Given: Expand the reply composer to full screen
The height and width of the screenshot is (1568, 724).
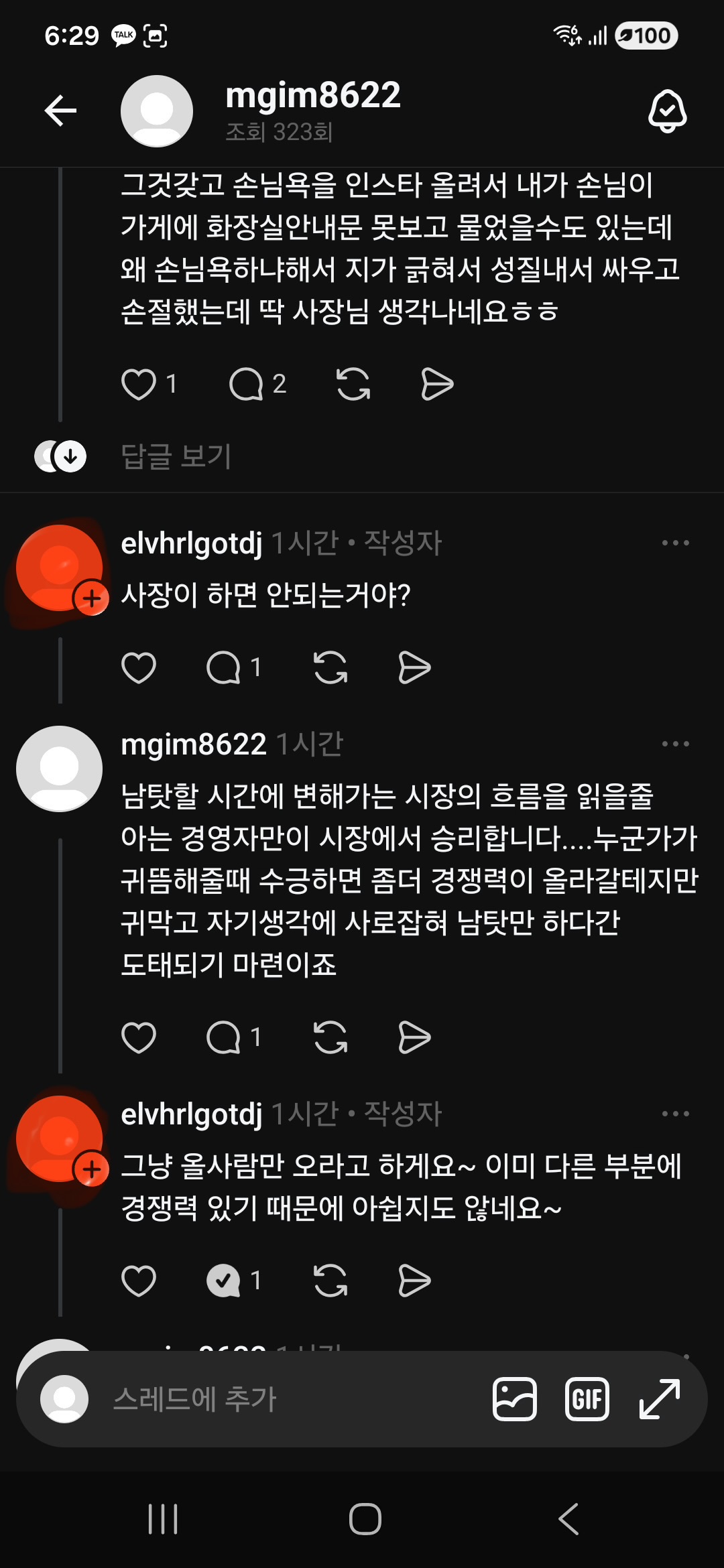Looking at the screenshot, I should pyautogui.click(x=660, y=1399).
